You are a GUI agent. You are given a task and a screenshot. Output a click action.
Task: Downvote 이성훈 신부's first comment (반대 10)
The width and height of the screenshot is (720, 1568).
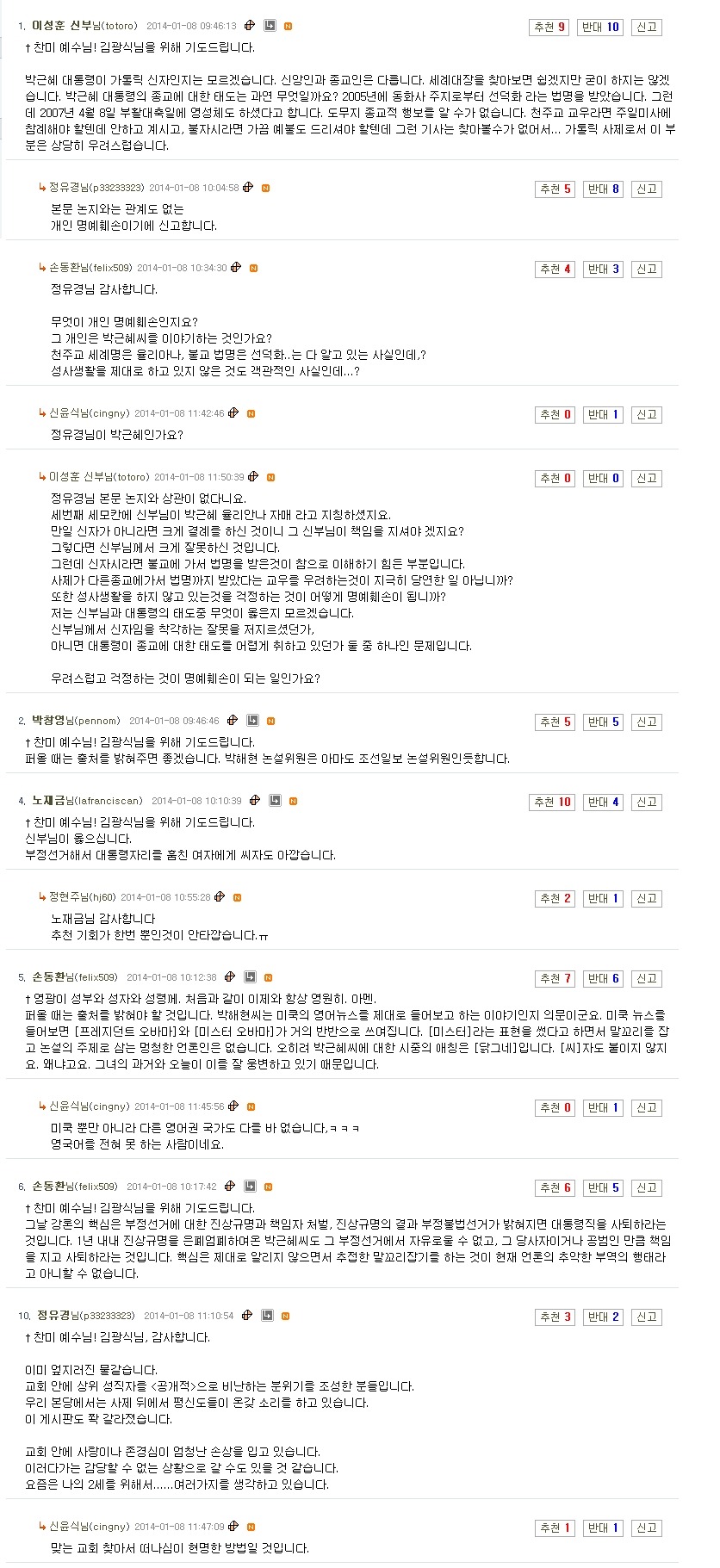tap(600, 27)
